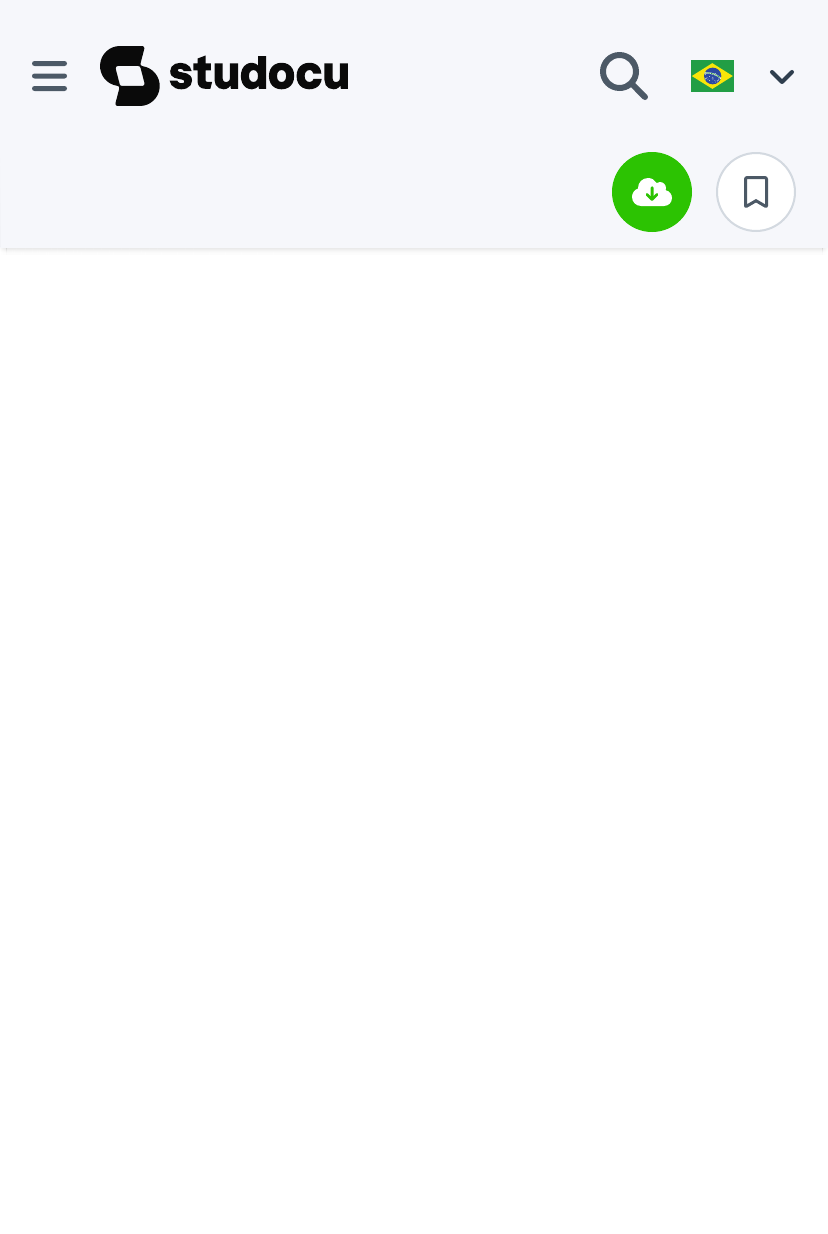Open the search magnifier
This screenshot has height=1234, width=828.
[624, 76]
